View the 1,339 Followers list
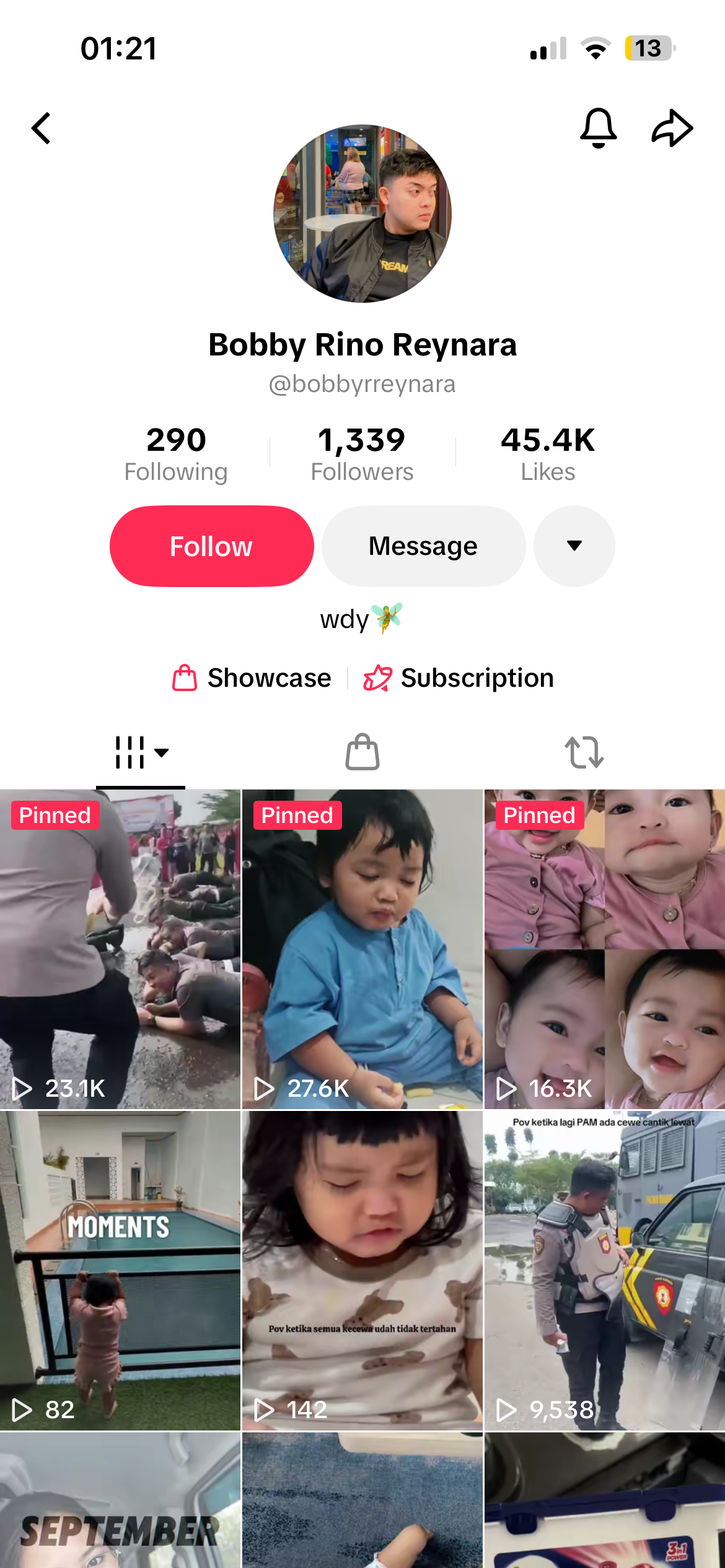The image size is (725, 1568). point(362,453)
